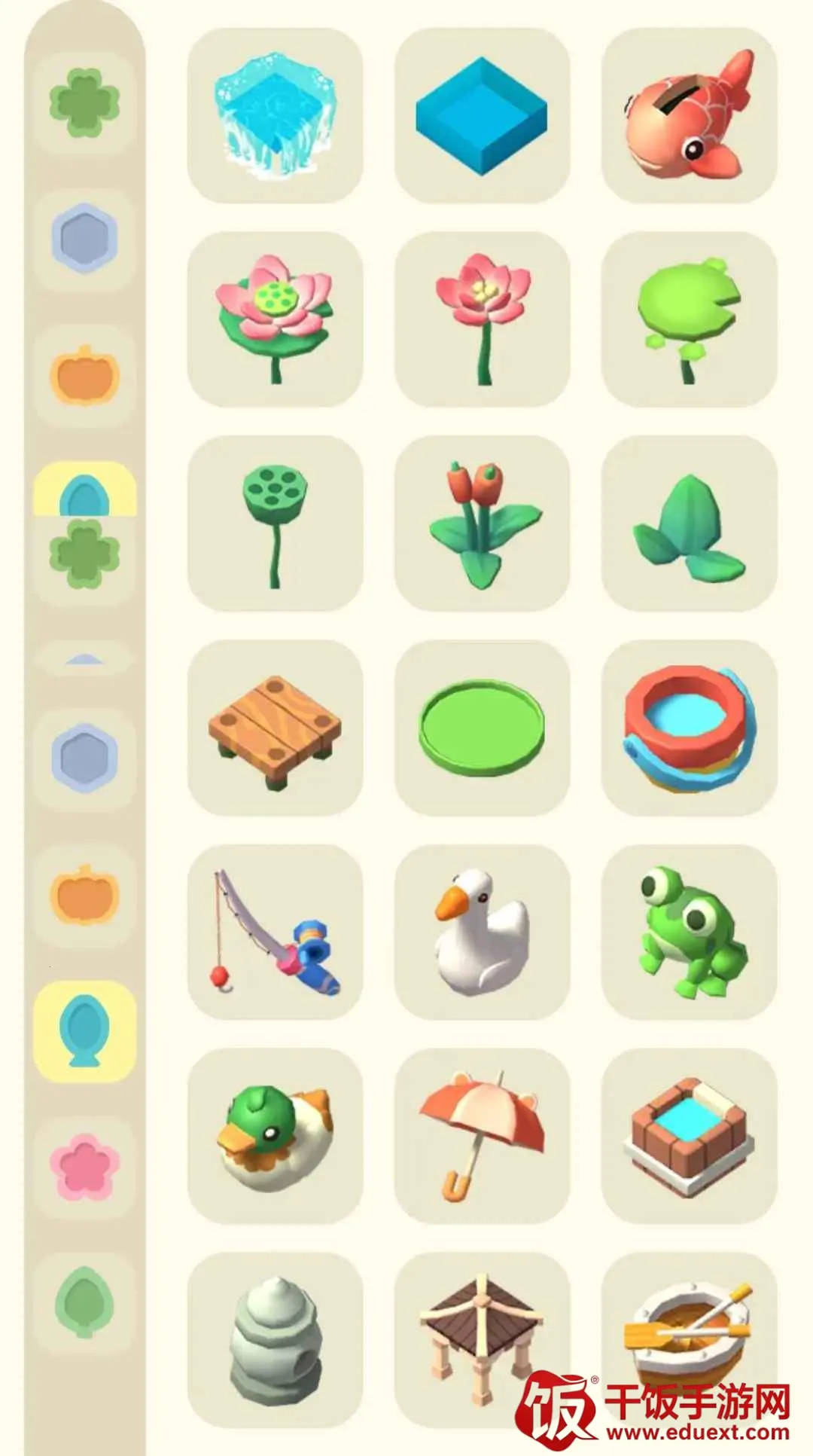Choose the red cattail plant
This screenshot has width=813, height=1456.
(482, 523)
